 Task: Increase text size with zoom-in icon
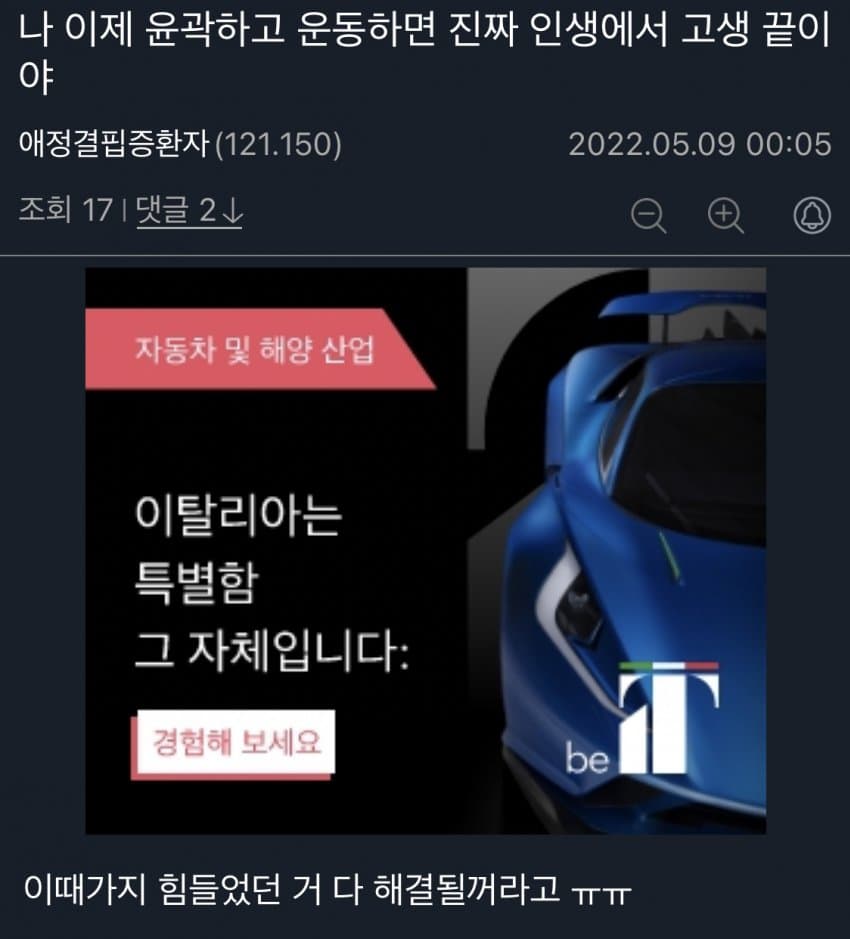point(726,214)
